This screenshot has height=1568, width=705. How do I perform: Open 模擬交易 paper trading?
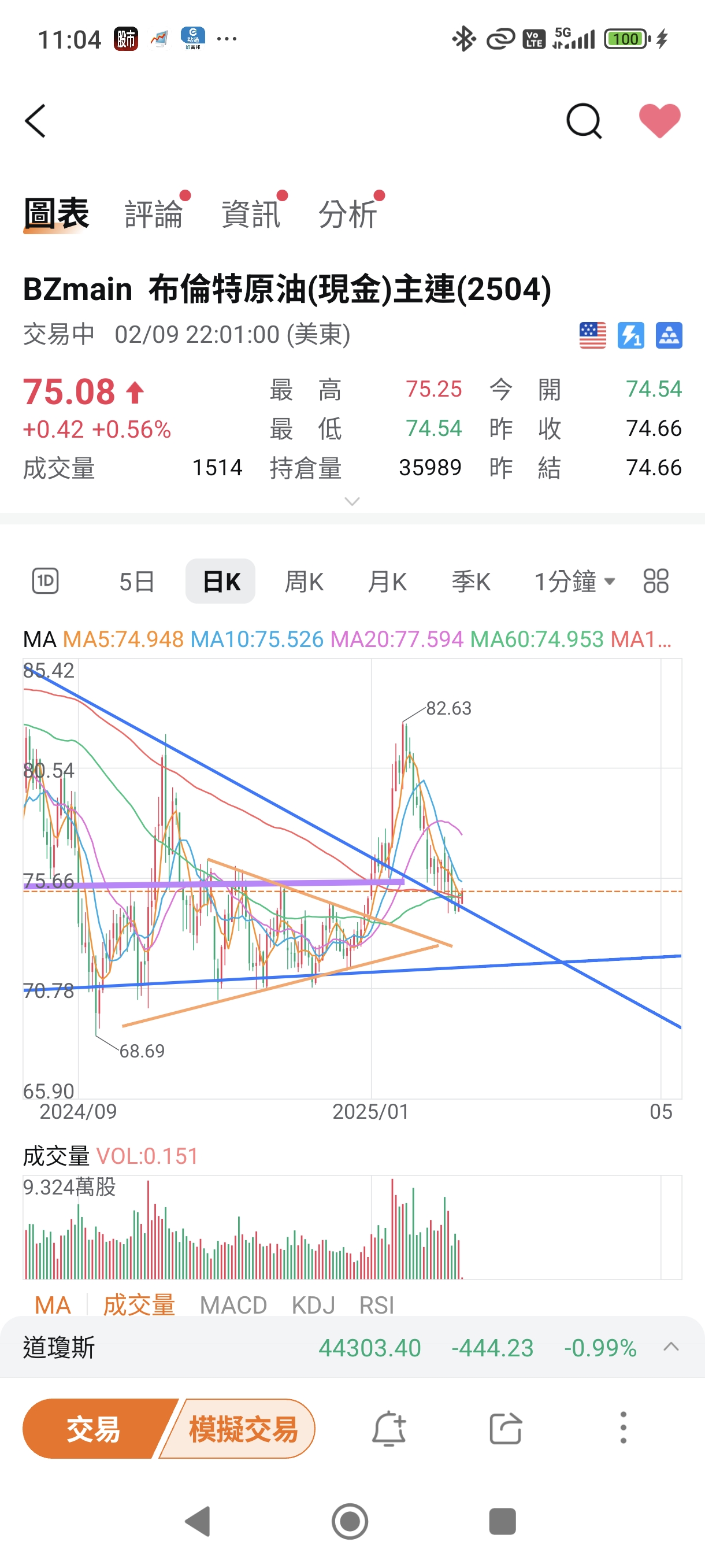pyautogui.click(x=243, y=1429)
